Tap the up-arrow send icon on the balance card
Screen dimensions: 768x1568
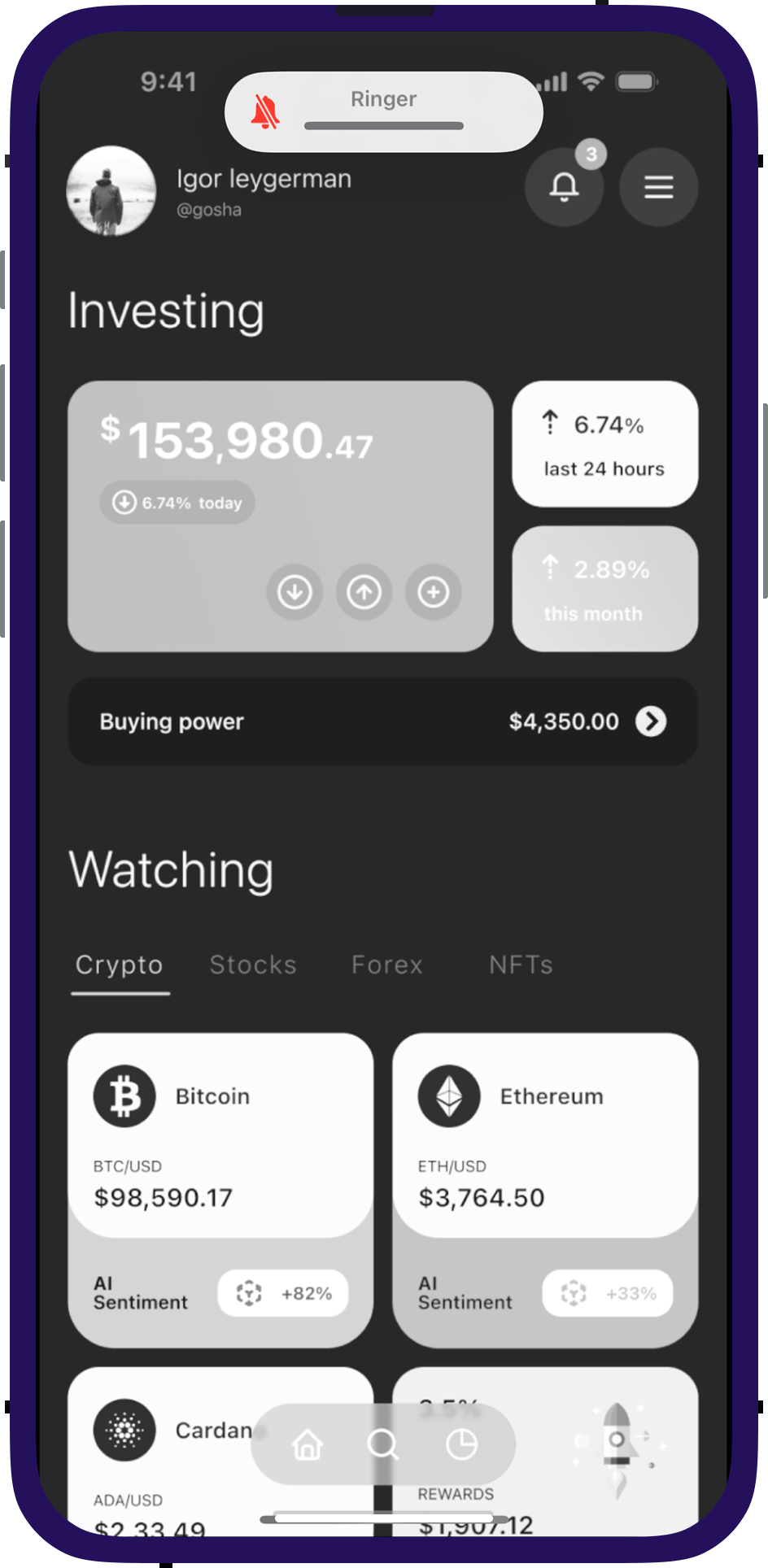[x=364, y=592]
